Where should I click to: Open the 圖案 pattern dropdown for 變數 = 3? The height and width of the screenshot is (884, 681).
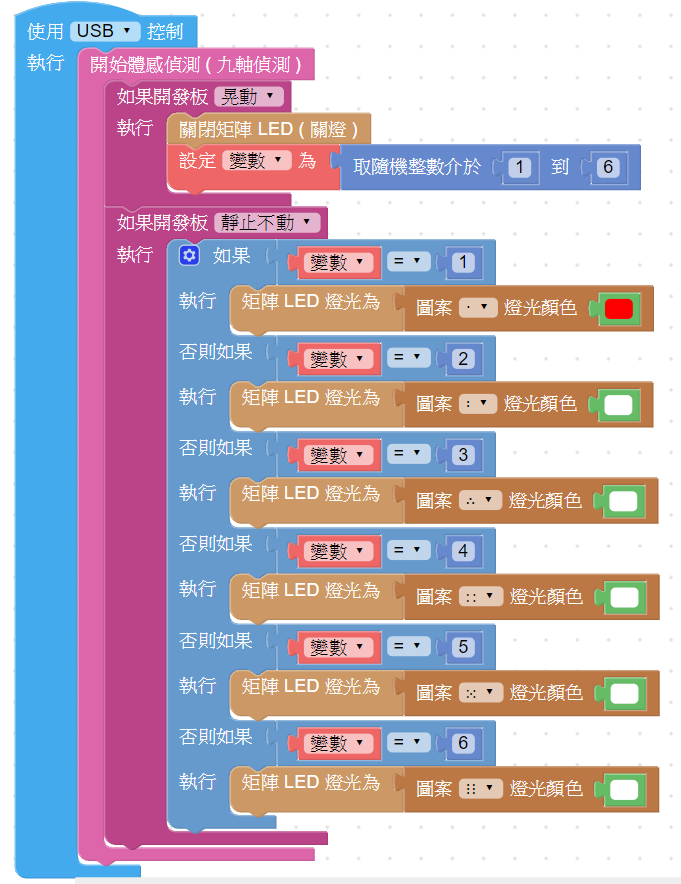pos(481,501)
